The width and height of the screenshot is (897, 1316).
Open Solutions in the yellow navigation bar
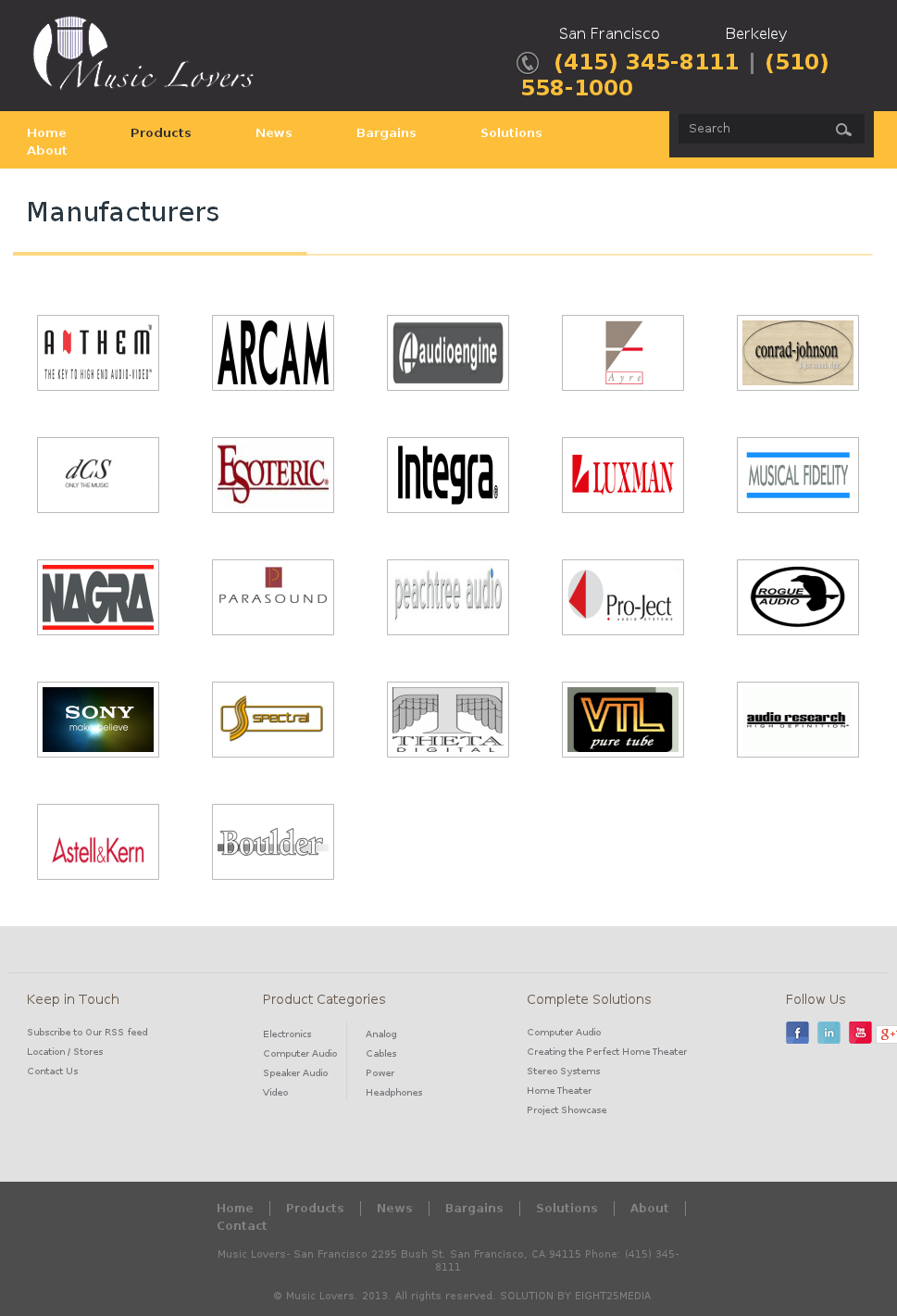(x=511, y=133)
